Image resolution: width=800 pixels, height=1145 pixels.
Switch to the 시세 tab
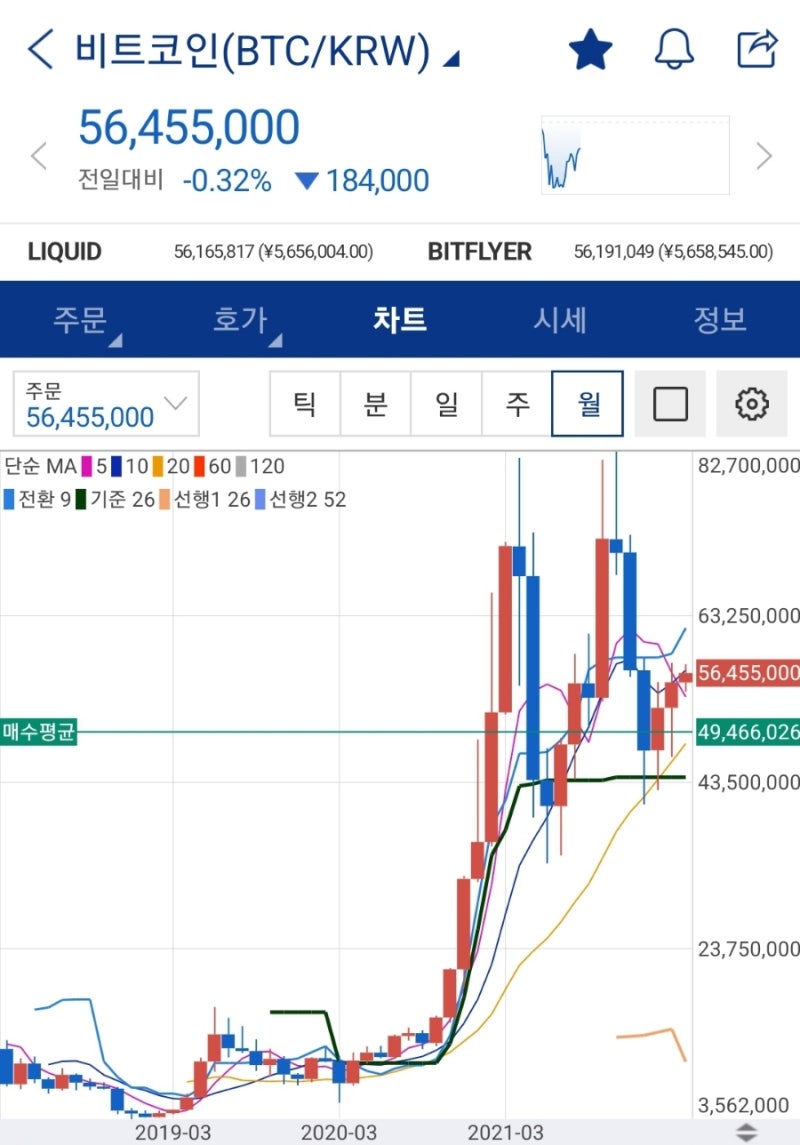pos(559,318)
